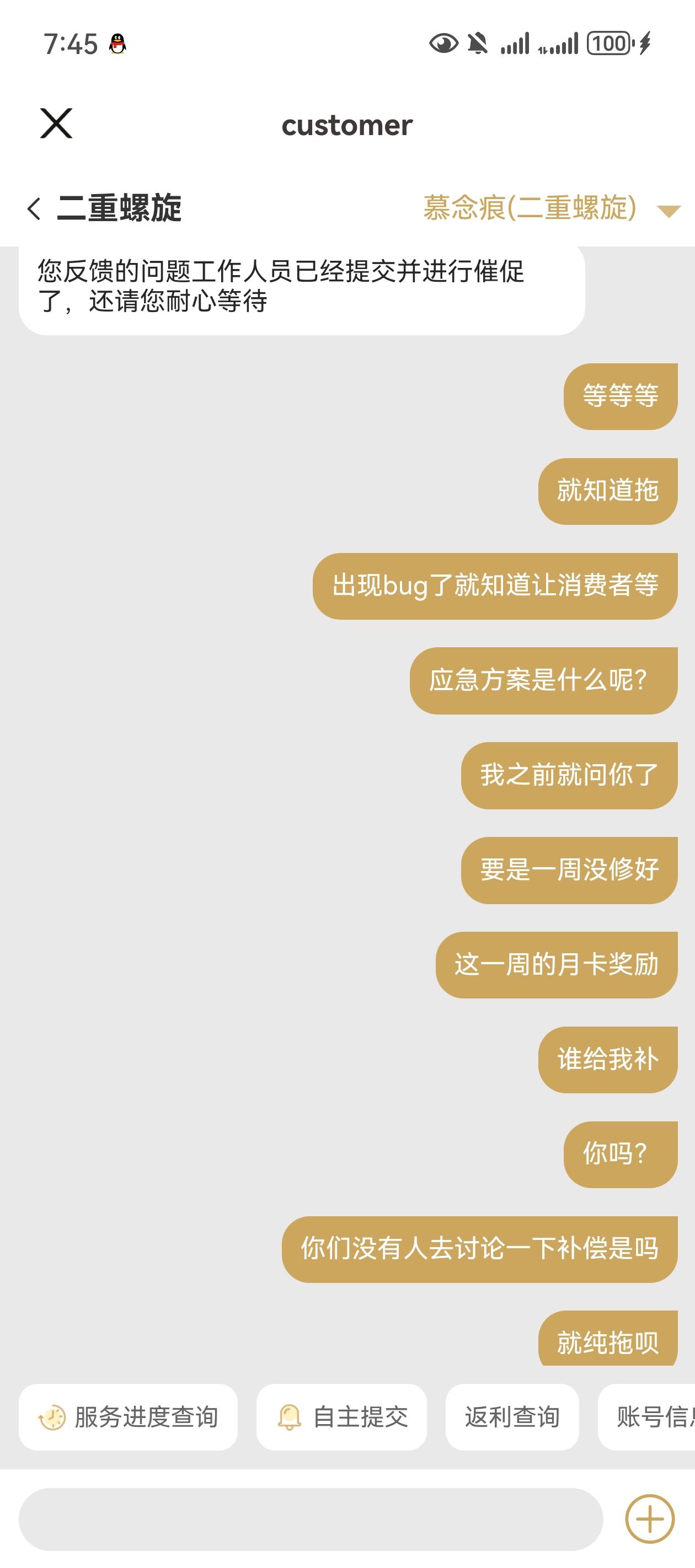
Task: Close the customer service window with X
Action: [x=57, y=125]
